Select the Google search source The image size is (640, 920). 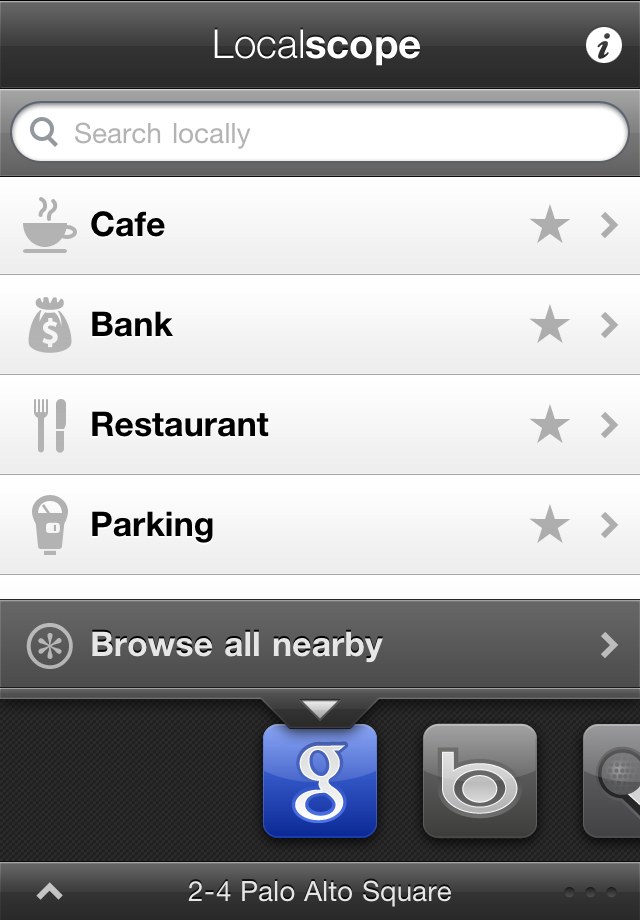pos(320,781)
